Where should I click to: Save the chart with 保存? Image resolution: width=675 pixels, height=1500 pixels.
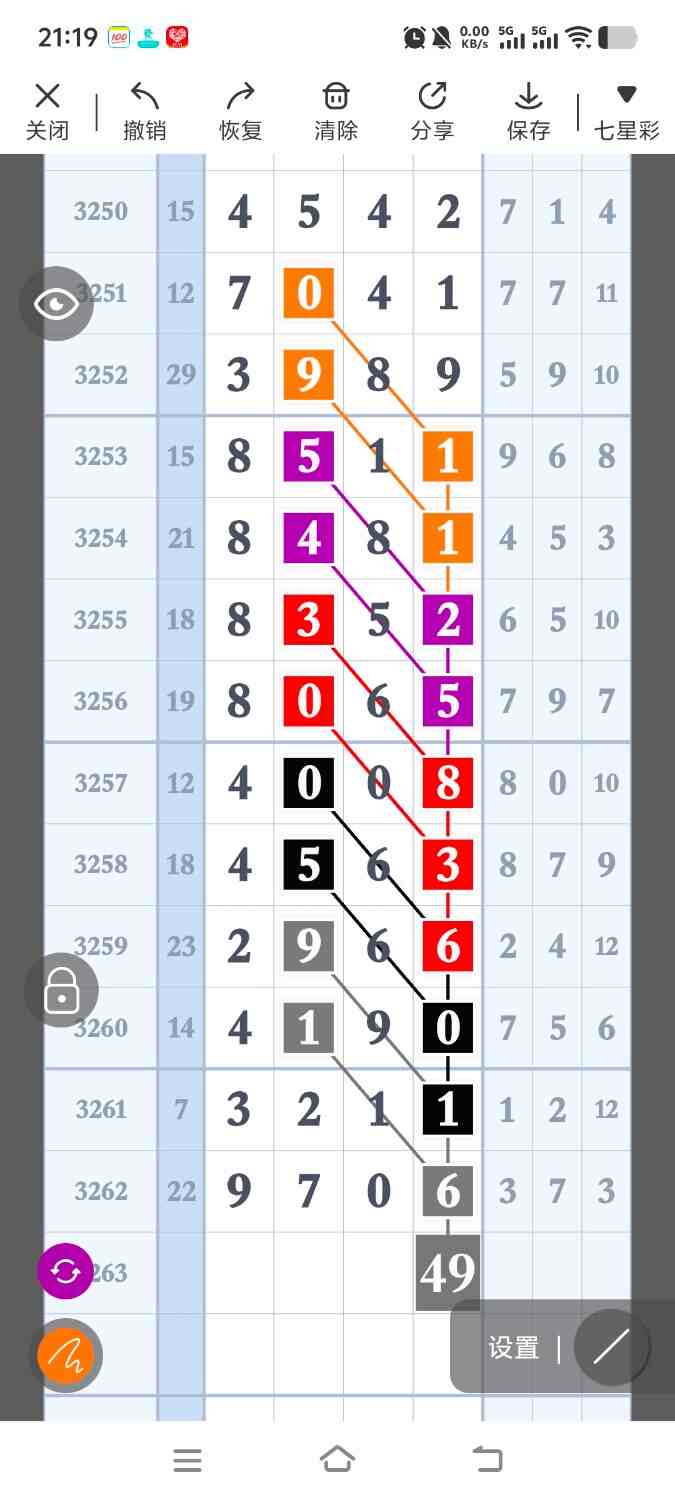tap(528, 112)
